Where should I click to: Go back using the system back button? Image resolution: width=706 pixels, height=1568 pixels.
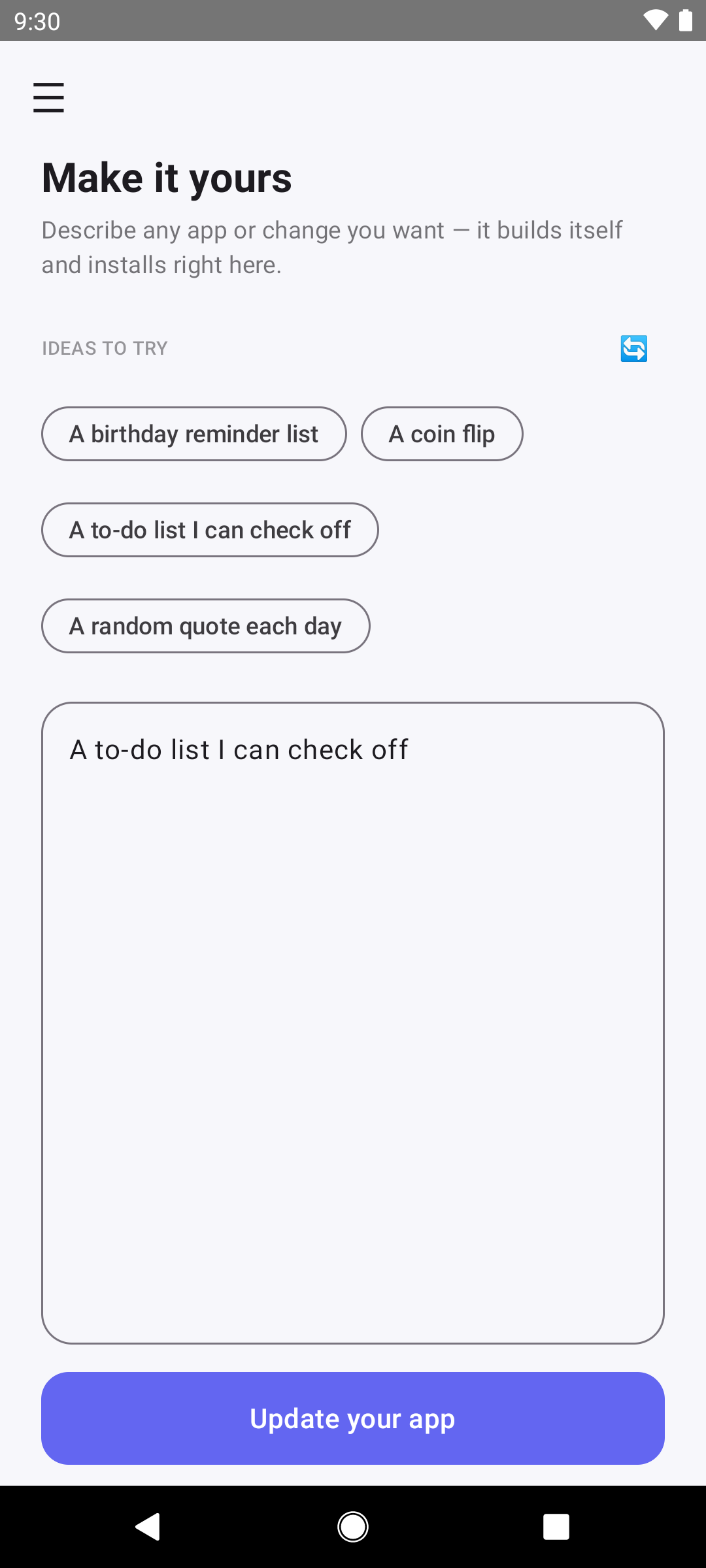click(148, 1527)
